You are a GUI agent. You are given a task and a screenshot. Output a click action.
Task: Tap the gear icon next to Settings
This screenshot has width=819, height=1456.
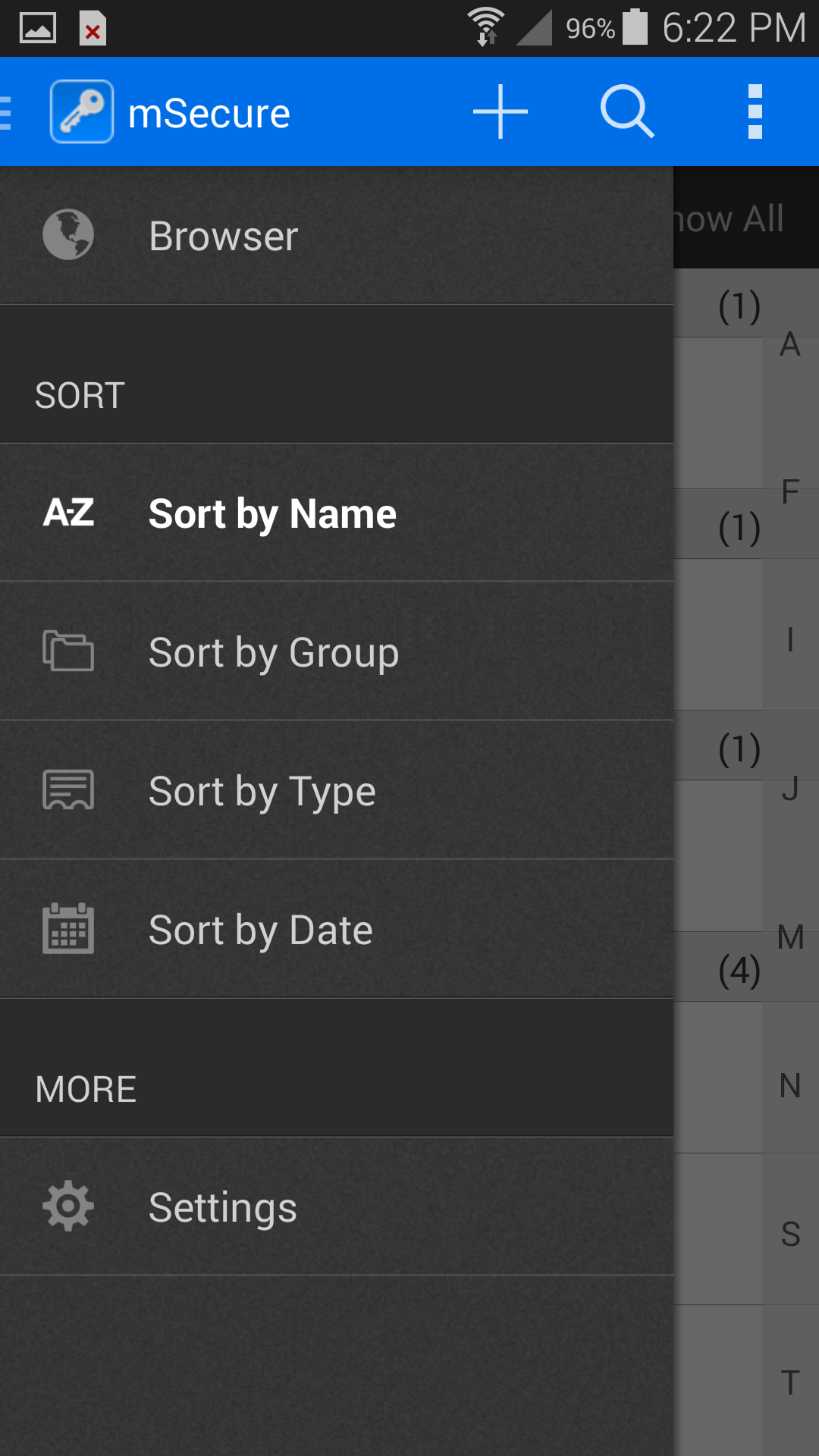[67, 1206]
